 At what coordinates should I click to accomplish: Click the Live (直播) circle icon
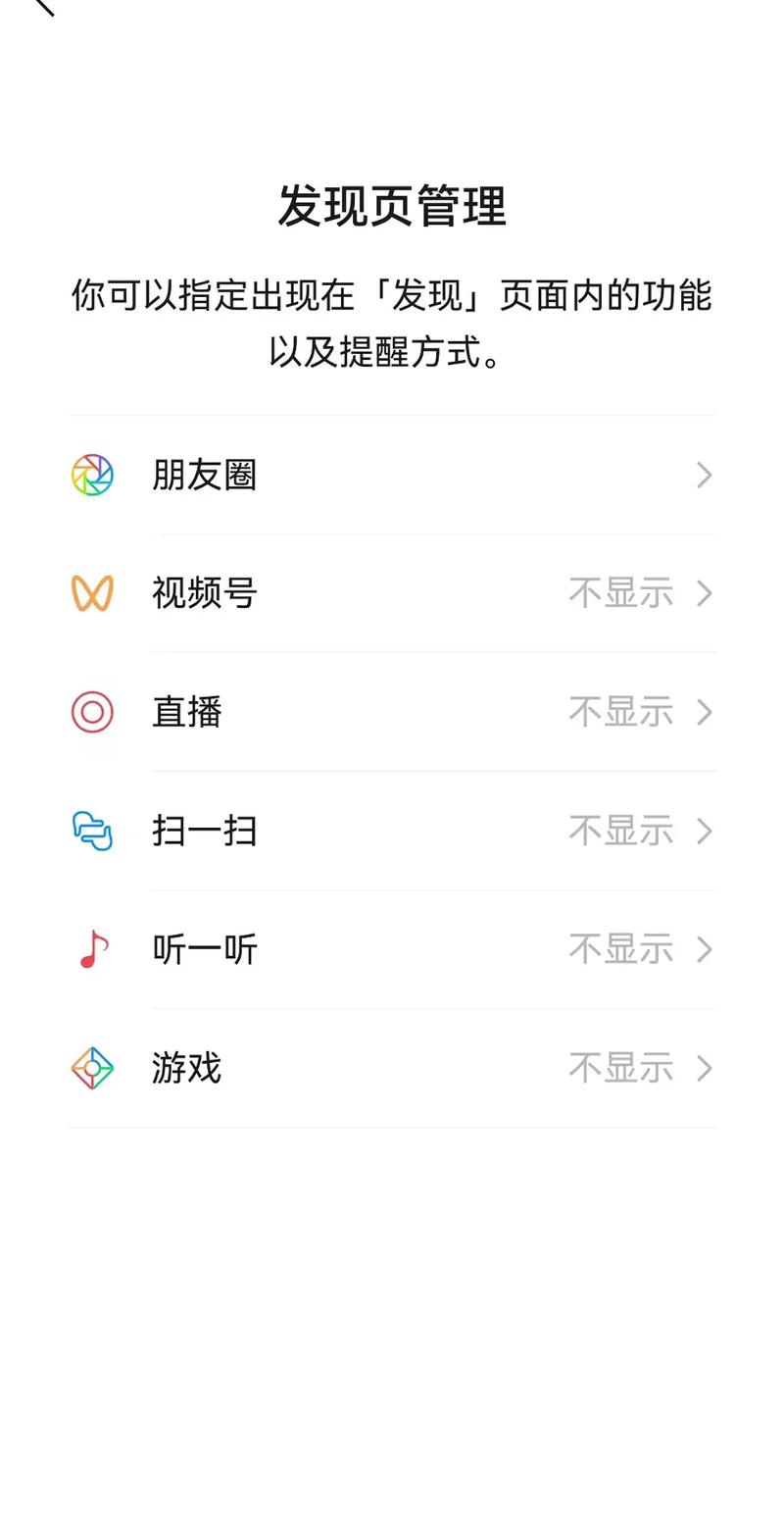(92, 713)
